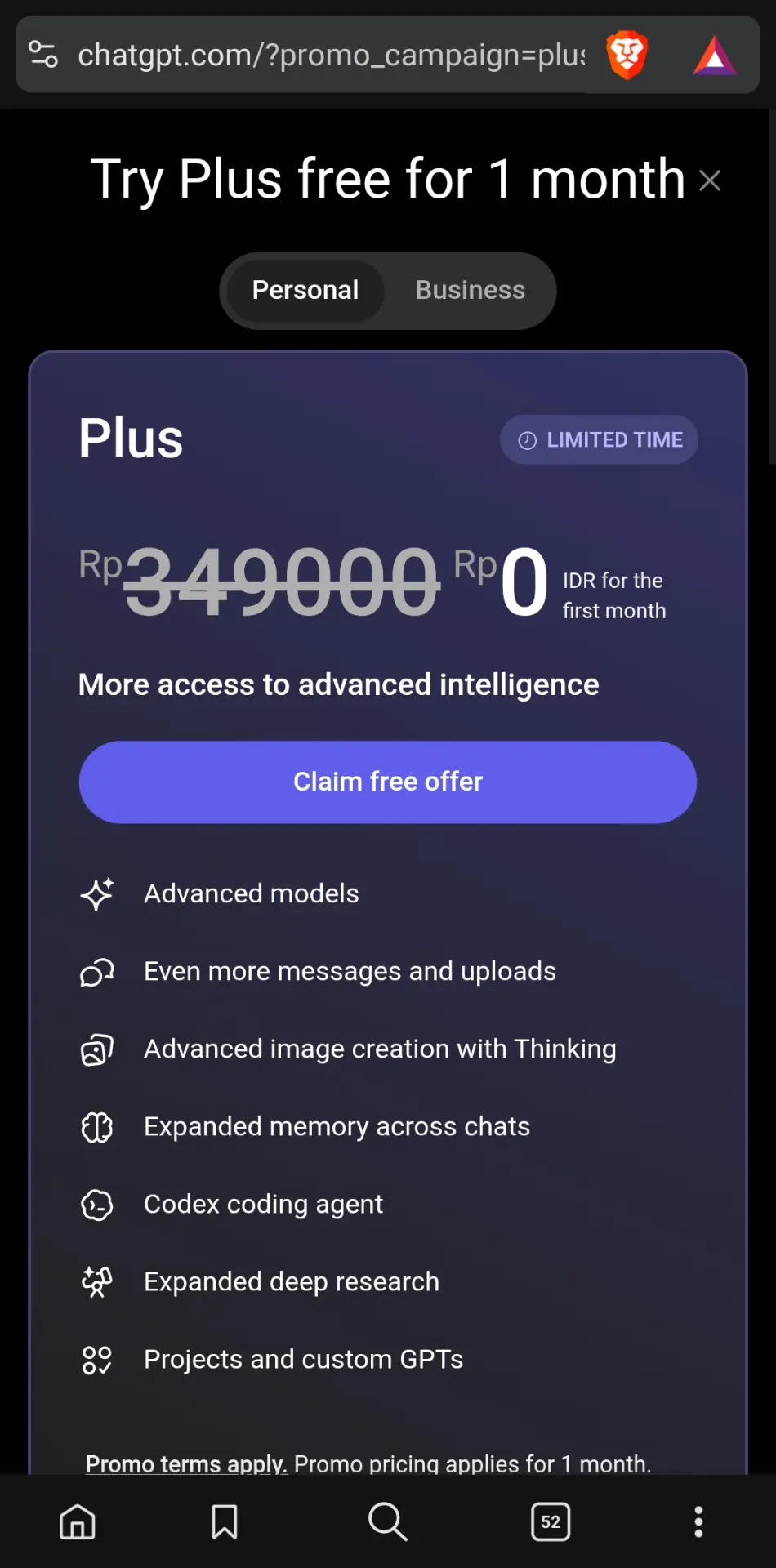Claim the free Plus offer
This screenshot has width=776, height=1568.
[388, 782]
